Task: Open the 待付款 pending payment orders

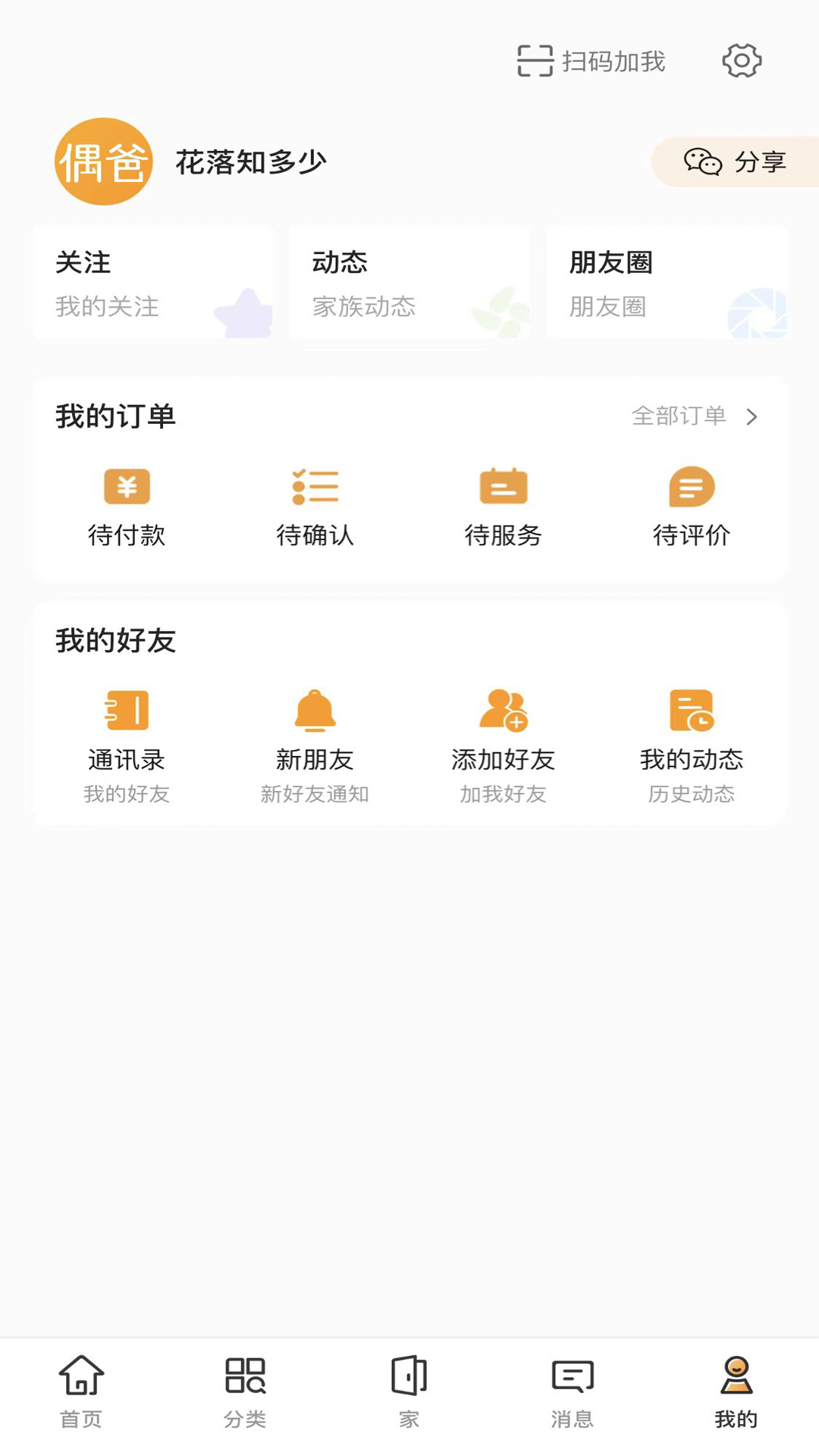Action: click(x=127, y=504)
